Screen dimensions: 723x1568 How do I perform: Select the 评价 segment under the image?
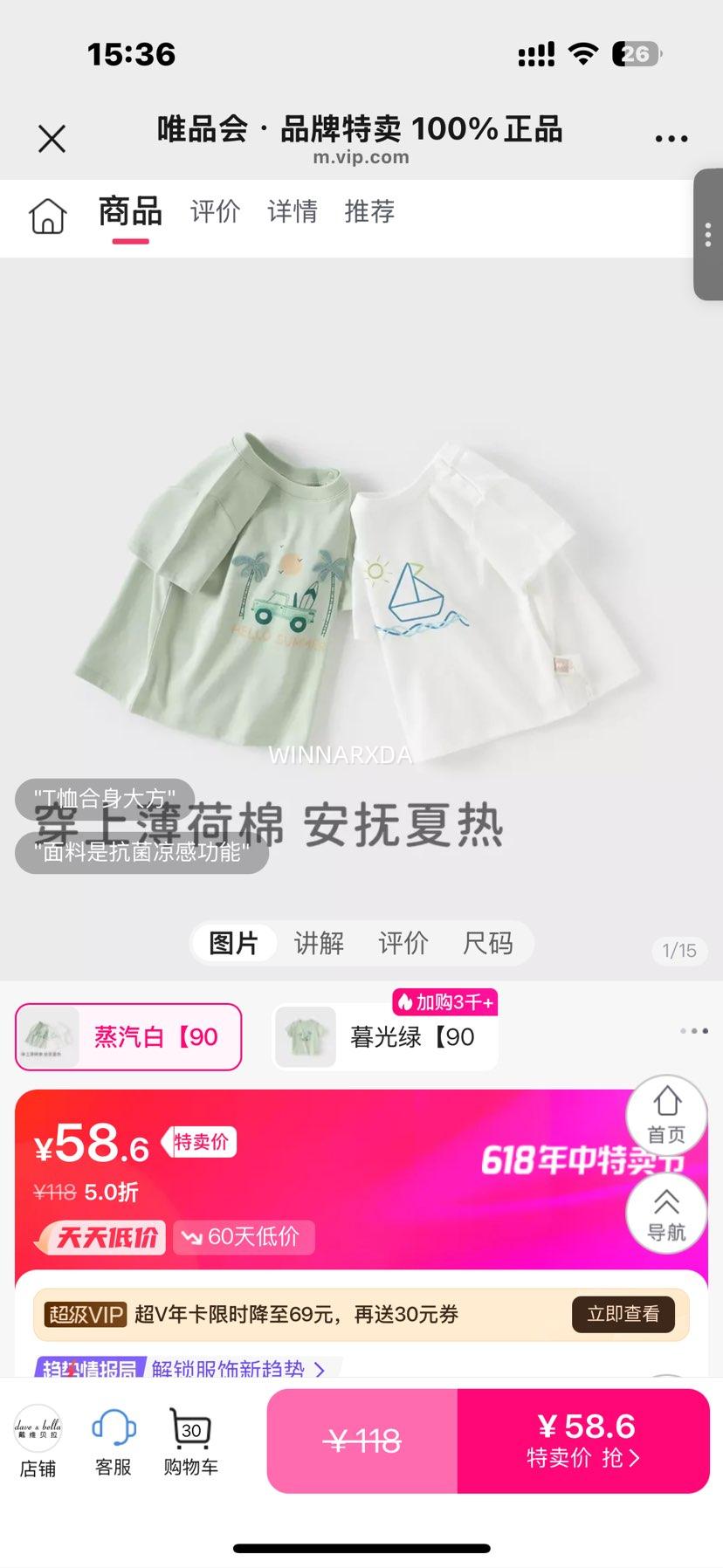(403, 943)
